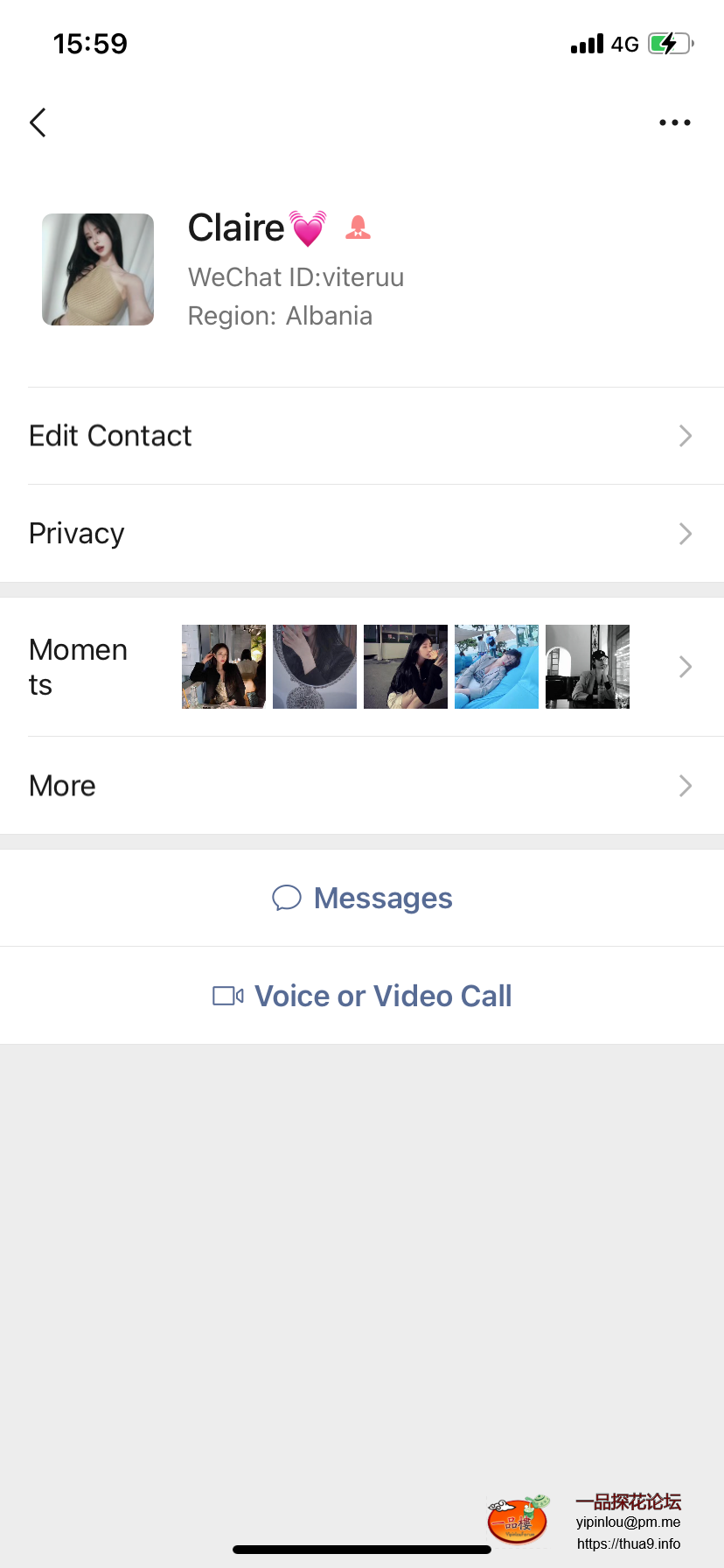Start a Voice or Video Call
Viewport: 724px width, 1568px height.
pyautogui.click(x=362, y=996)
